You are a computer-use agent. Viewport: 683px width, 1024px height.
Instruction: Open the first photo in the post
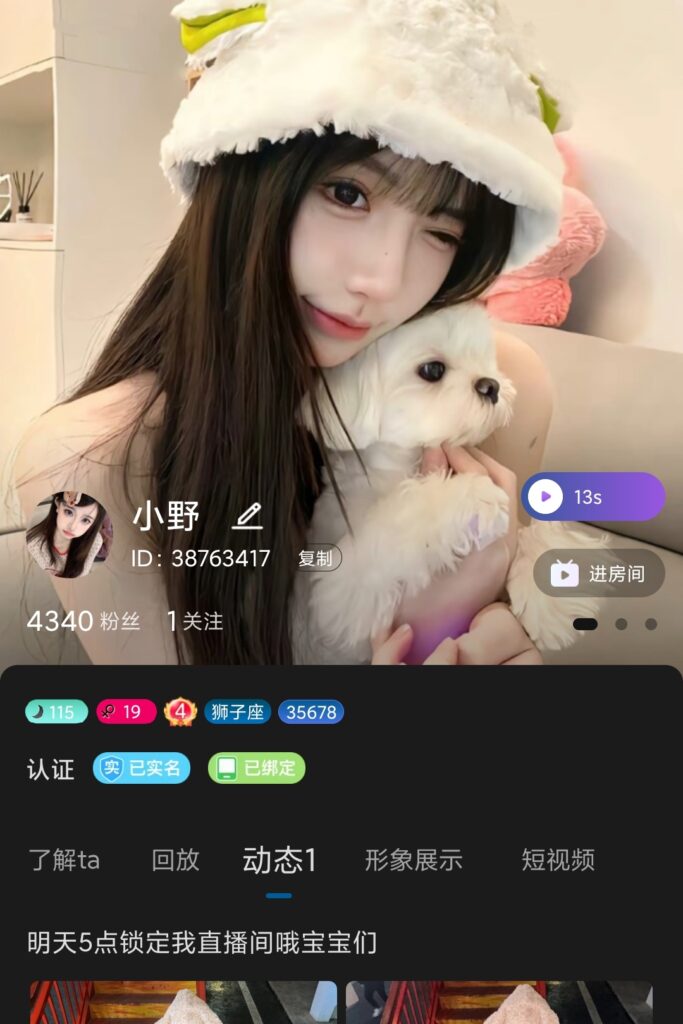click(182, 1002)
